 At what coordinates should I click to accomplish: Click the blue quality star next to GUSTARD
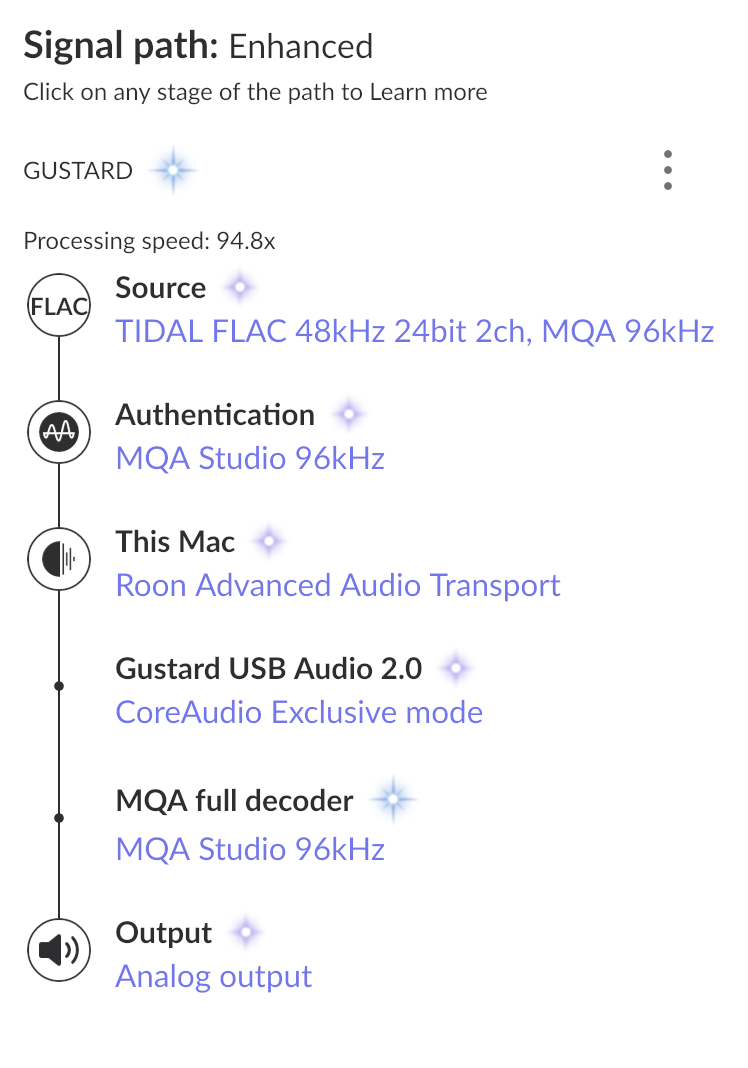(x=173, y=170)
